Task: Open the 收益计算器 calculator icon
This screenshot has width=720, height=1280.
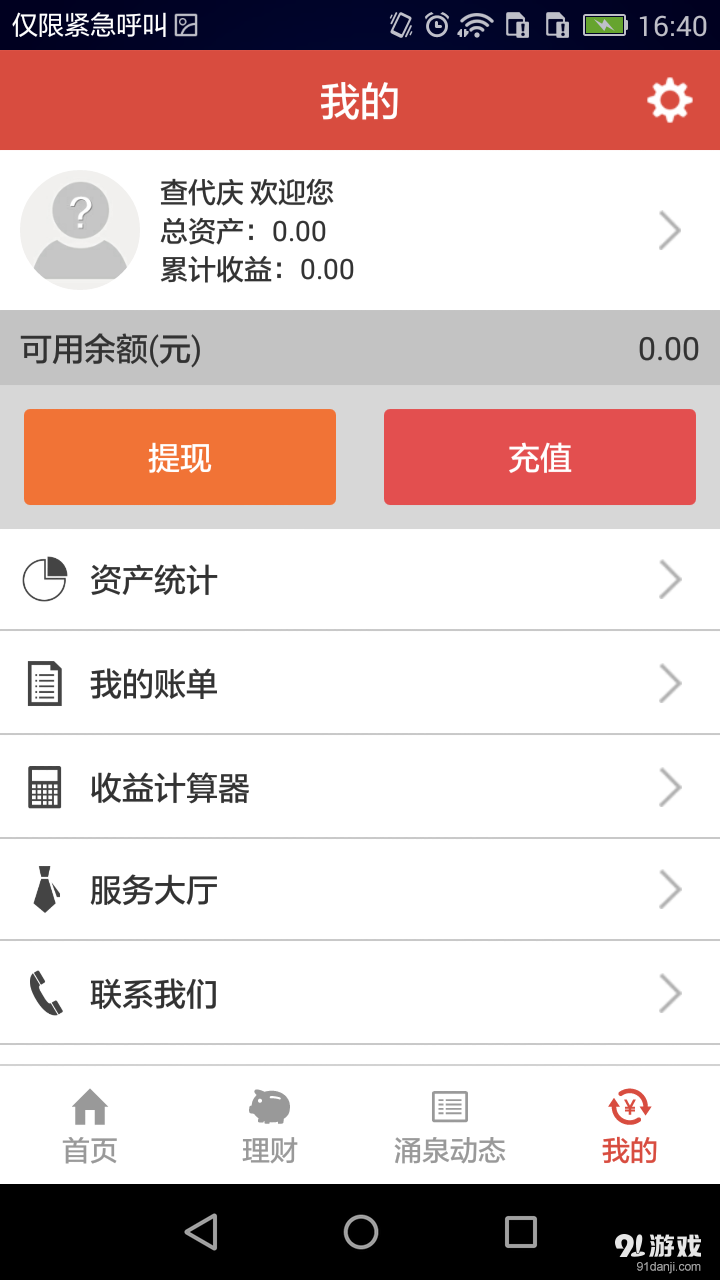Action: pyautogui.click(x=44, y=787)
